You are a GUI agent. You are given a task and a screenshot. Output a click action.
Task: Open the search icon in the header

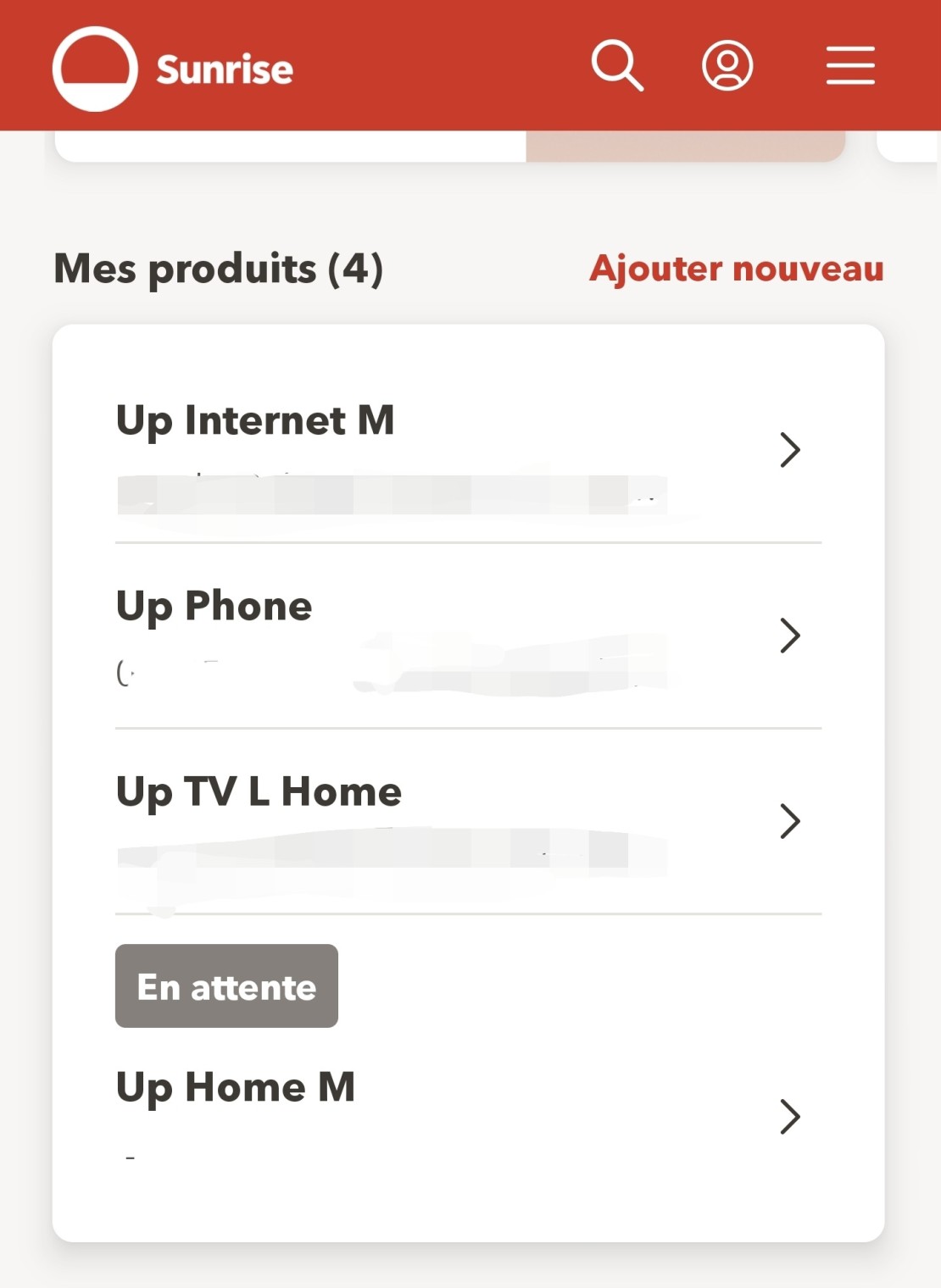(616, 65)
